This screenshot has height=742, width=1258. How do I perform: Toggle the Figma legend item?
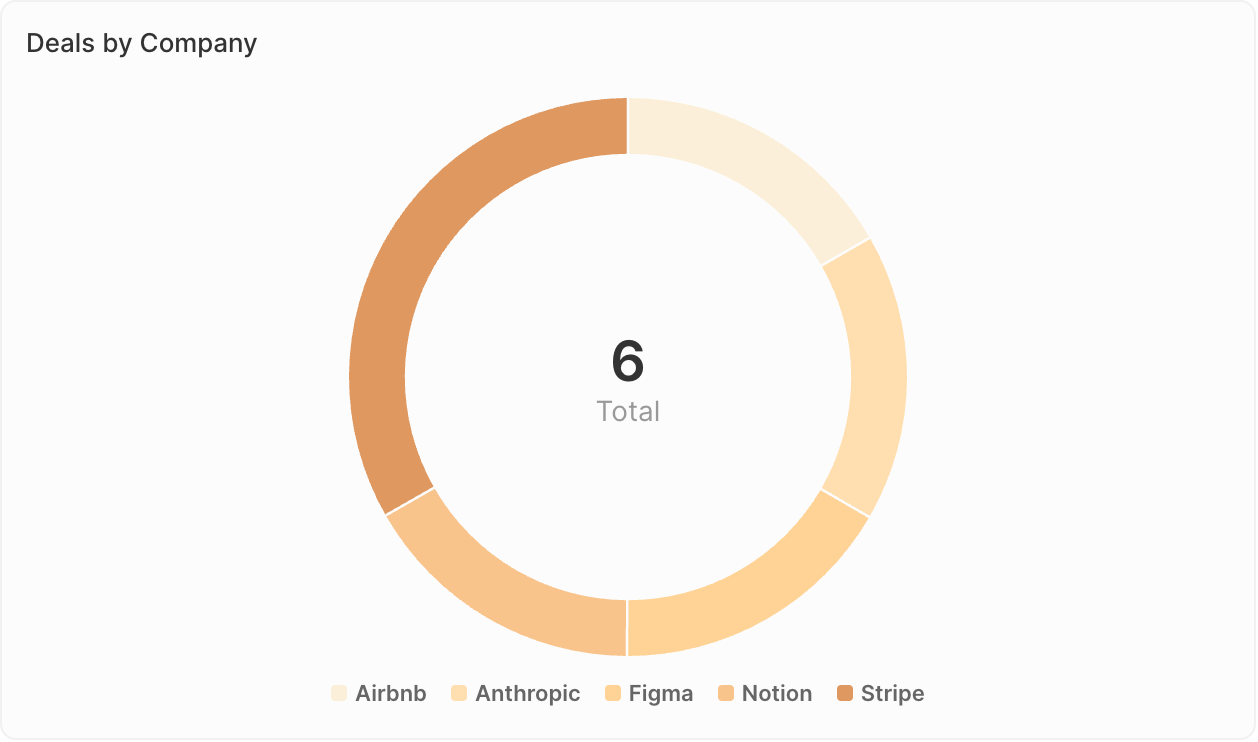coord(649,694)
